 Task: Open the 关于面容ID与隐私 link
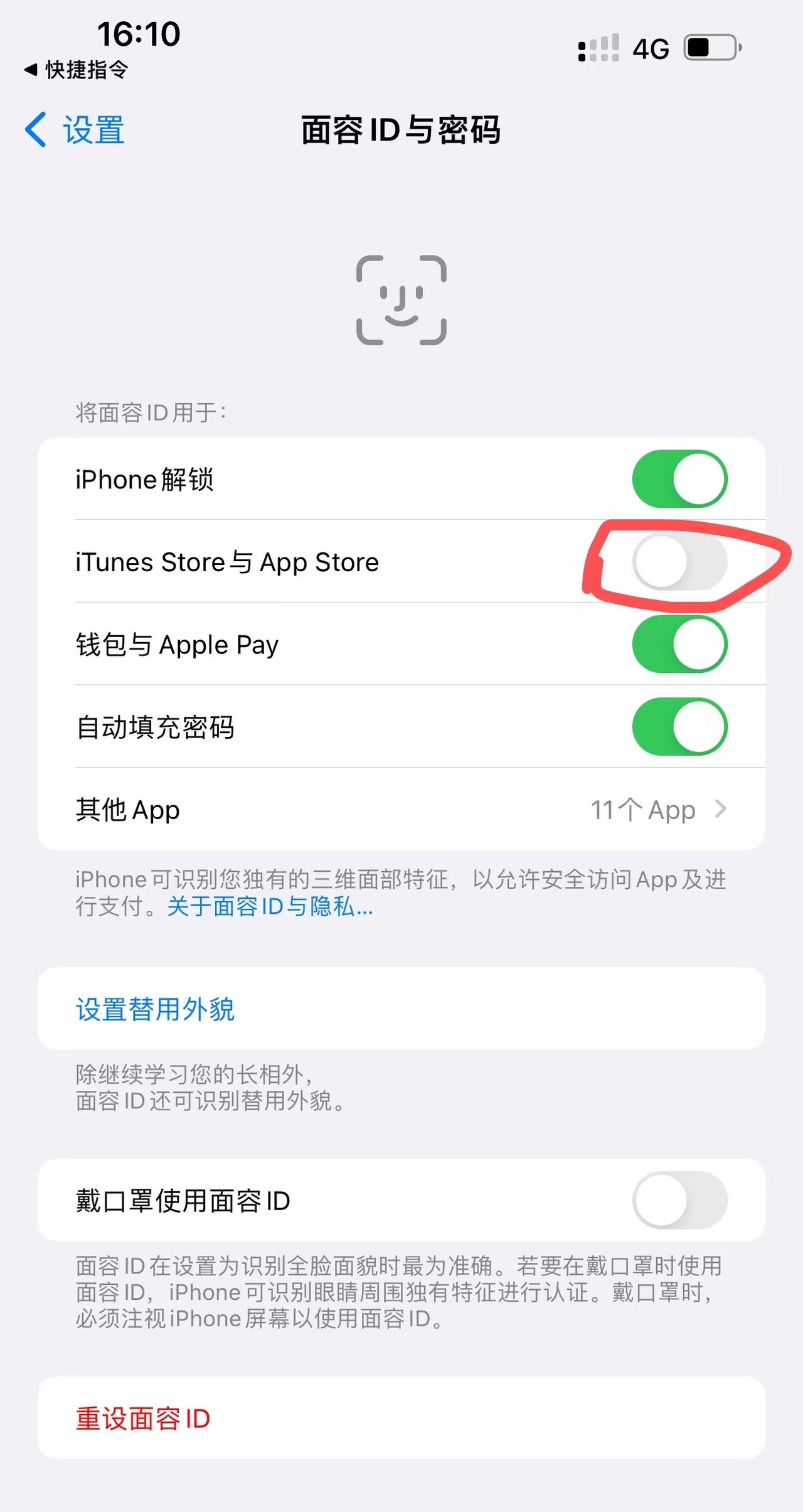269,908
